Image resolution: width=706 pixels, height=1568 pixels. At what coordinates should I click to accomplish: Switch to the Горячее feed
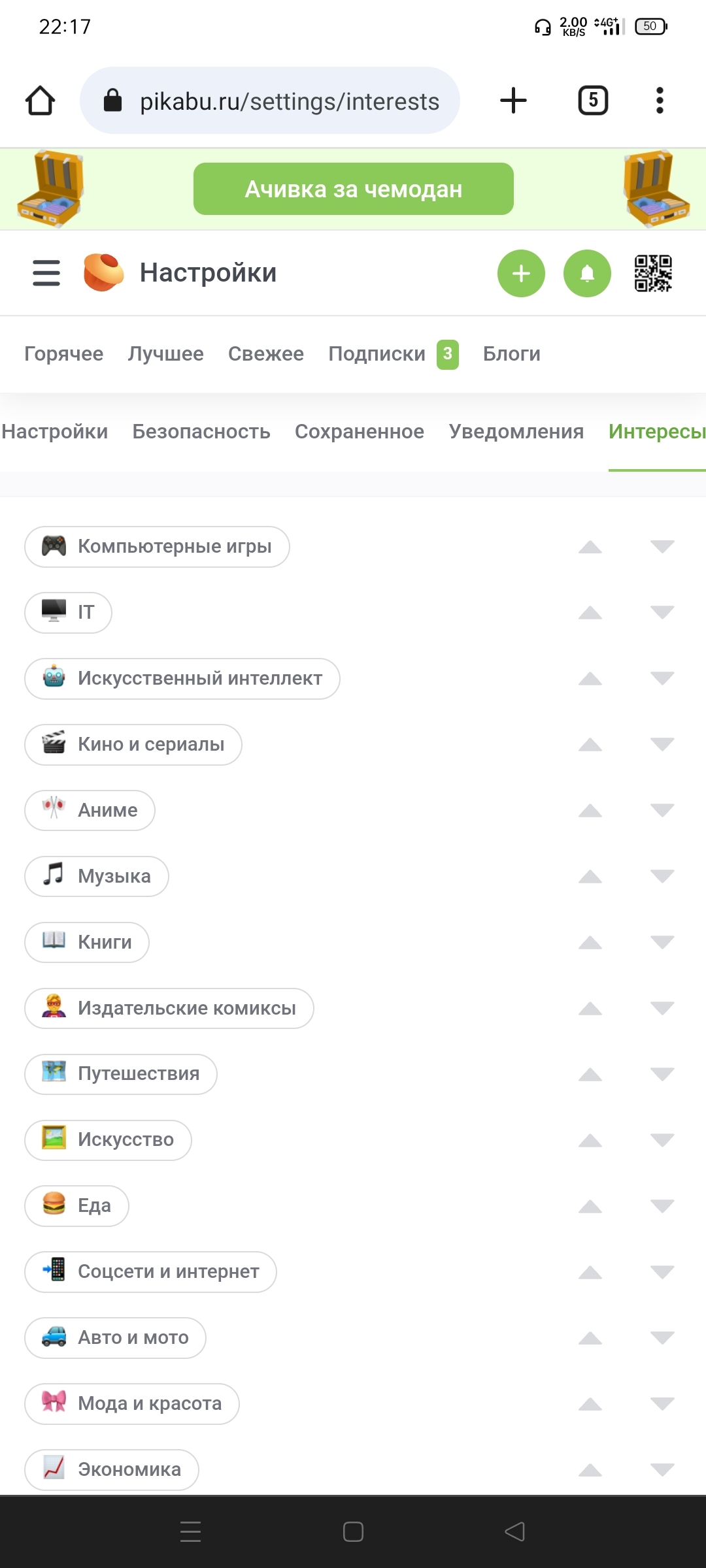(63, 353)
